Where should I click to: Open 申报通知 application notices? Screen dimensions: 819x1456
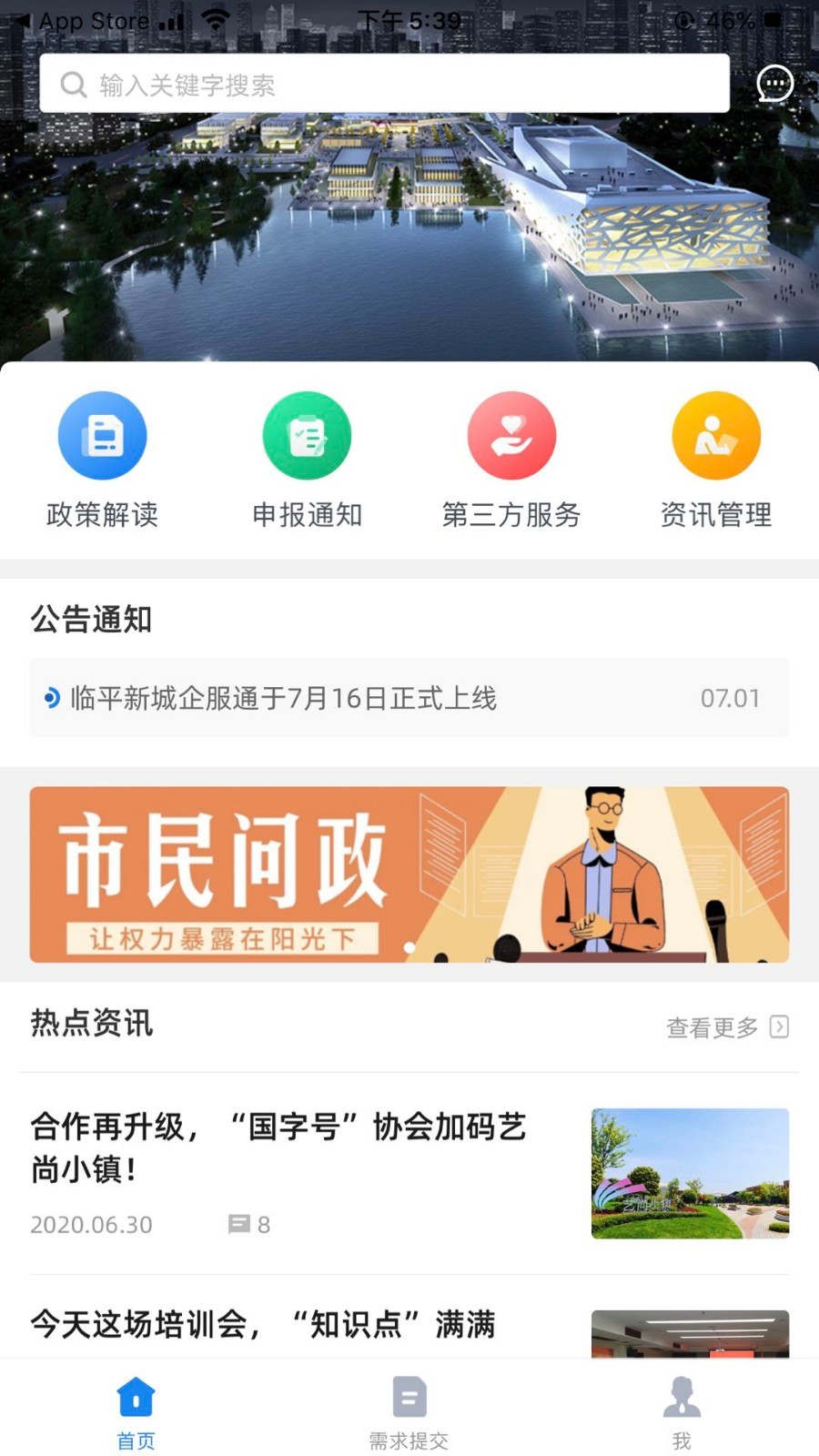[x=307, y=460]
